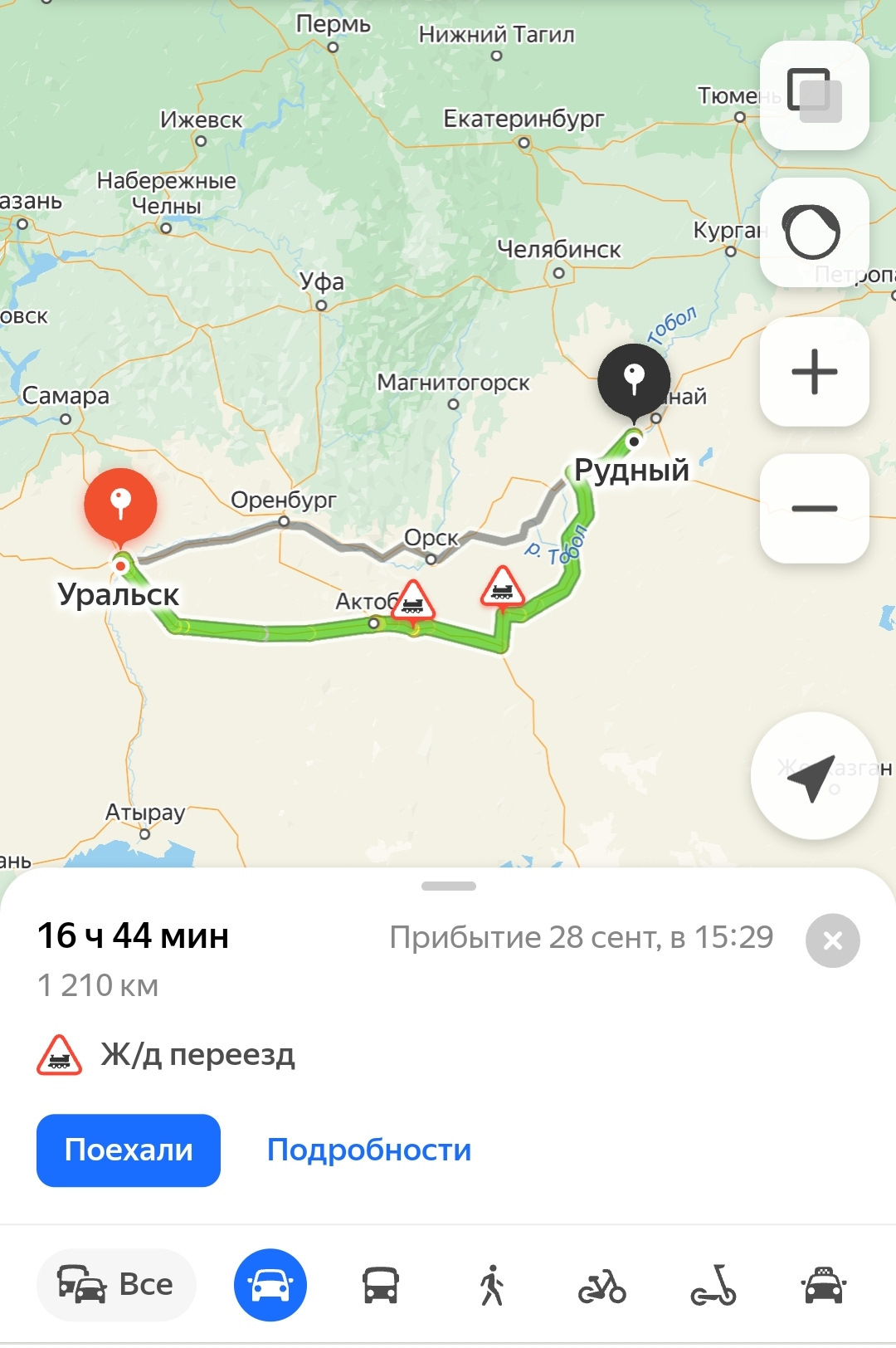Start navigation with Поехали
The width and height of the screenshot is (896, 1348).
tap(129, 1150)
